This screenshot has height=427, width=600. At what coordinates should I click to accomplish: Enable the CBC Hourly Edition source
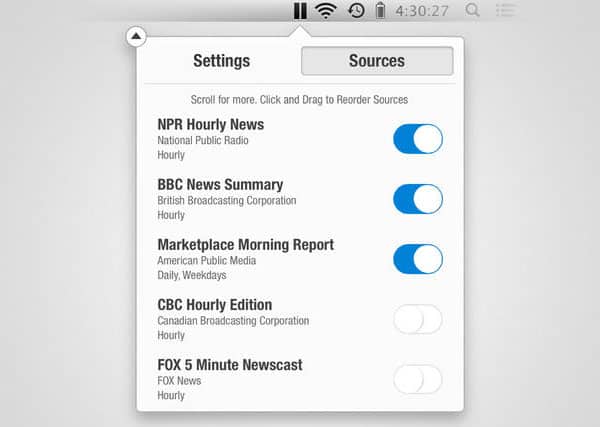point(418,319)
